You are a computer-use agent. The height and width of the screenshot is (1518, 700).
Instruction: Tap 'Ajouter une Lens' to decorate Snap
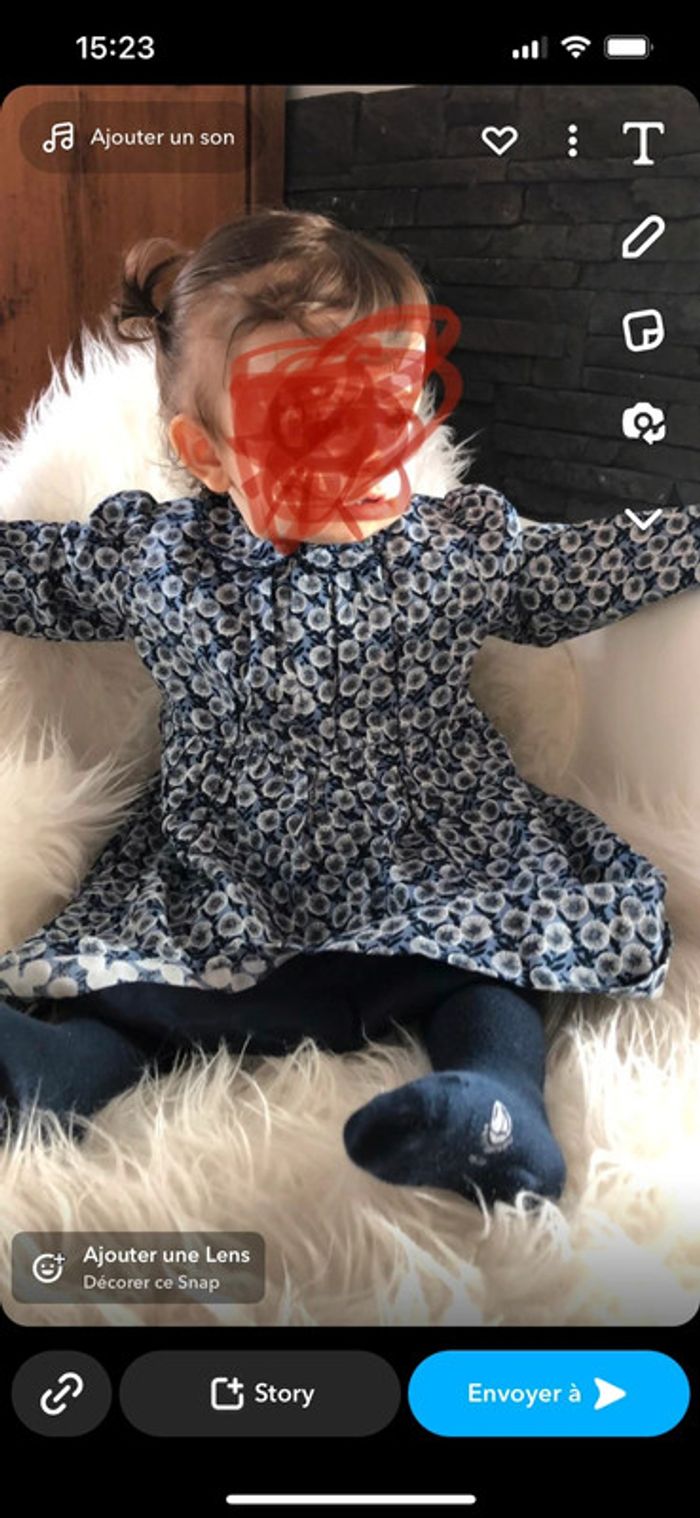(x=138, y=1267)
